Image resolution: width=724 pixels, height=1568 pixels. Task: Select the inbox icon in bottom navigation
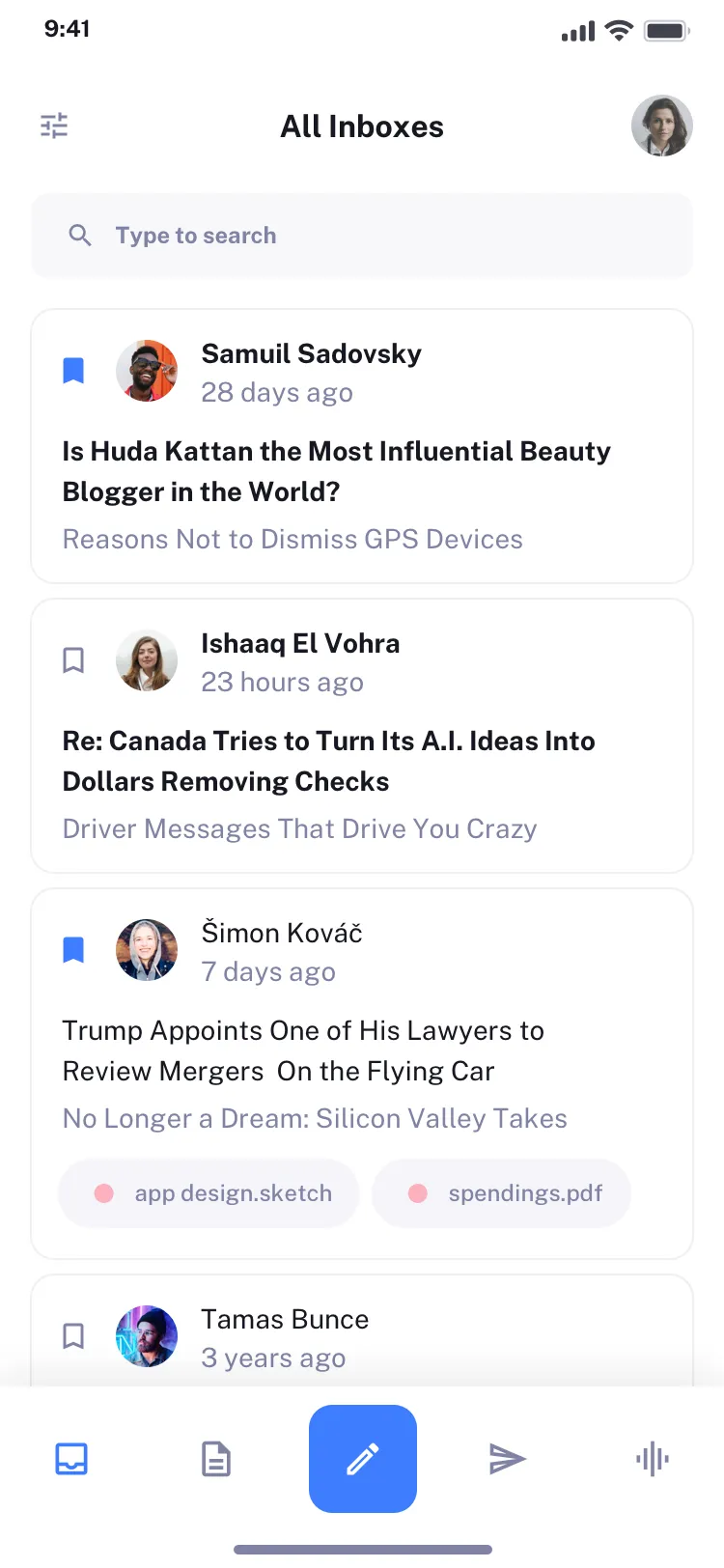click(71, 1459)
